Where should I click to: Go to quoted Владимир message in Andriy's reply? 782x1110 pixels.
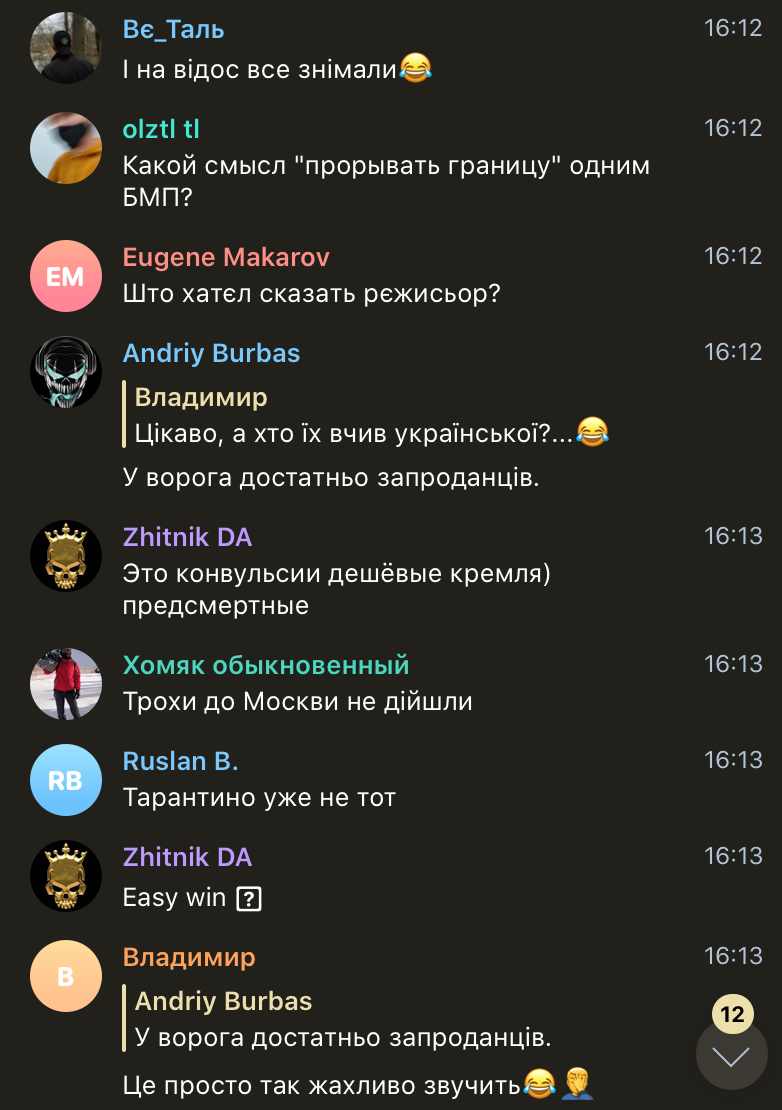coord(370,415)
